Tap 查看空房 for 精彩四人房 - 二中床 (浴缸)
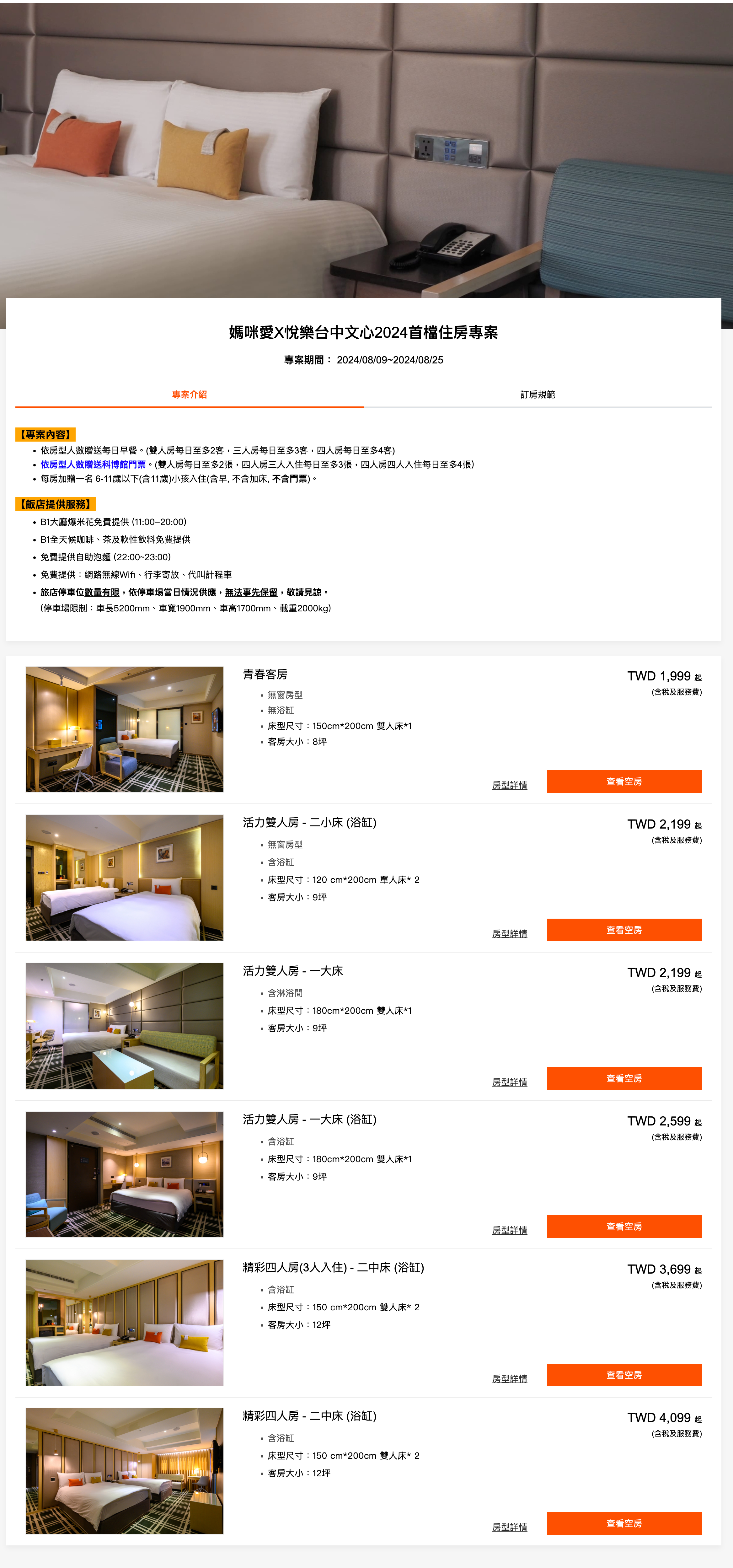Viewport: 733px width, 1568px height. coord(623,1523)
